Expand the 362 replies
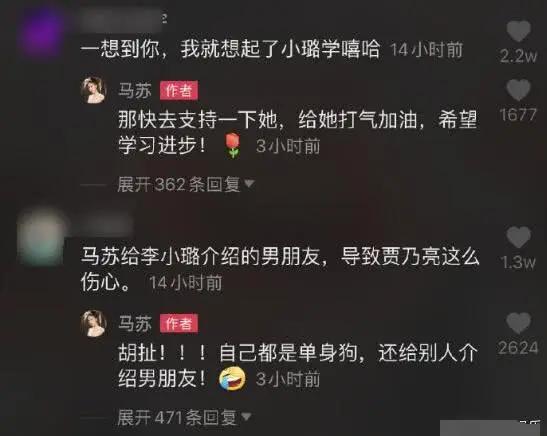547x436 pixels. pyautogui.click(x=186, y=184)
